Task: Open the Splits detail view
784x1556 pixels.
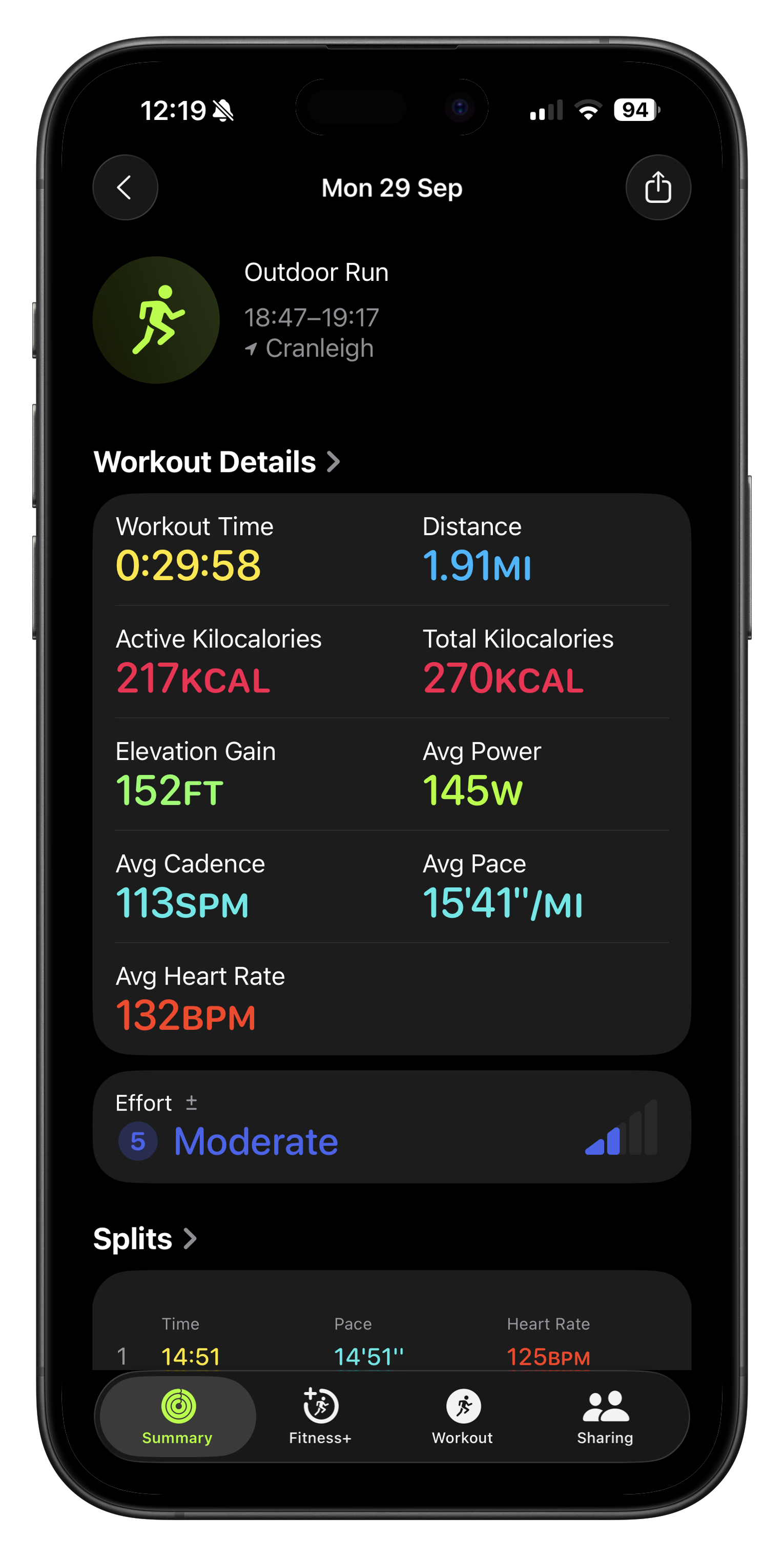Action: pos(145,1238)
